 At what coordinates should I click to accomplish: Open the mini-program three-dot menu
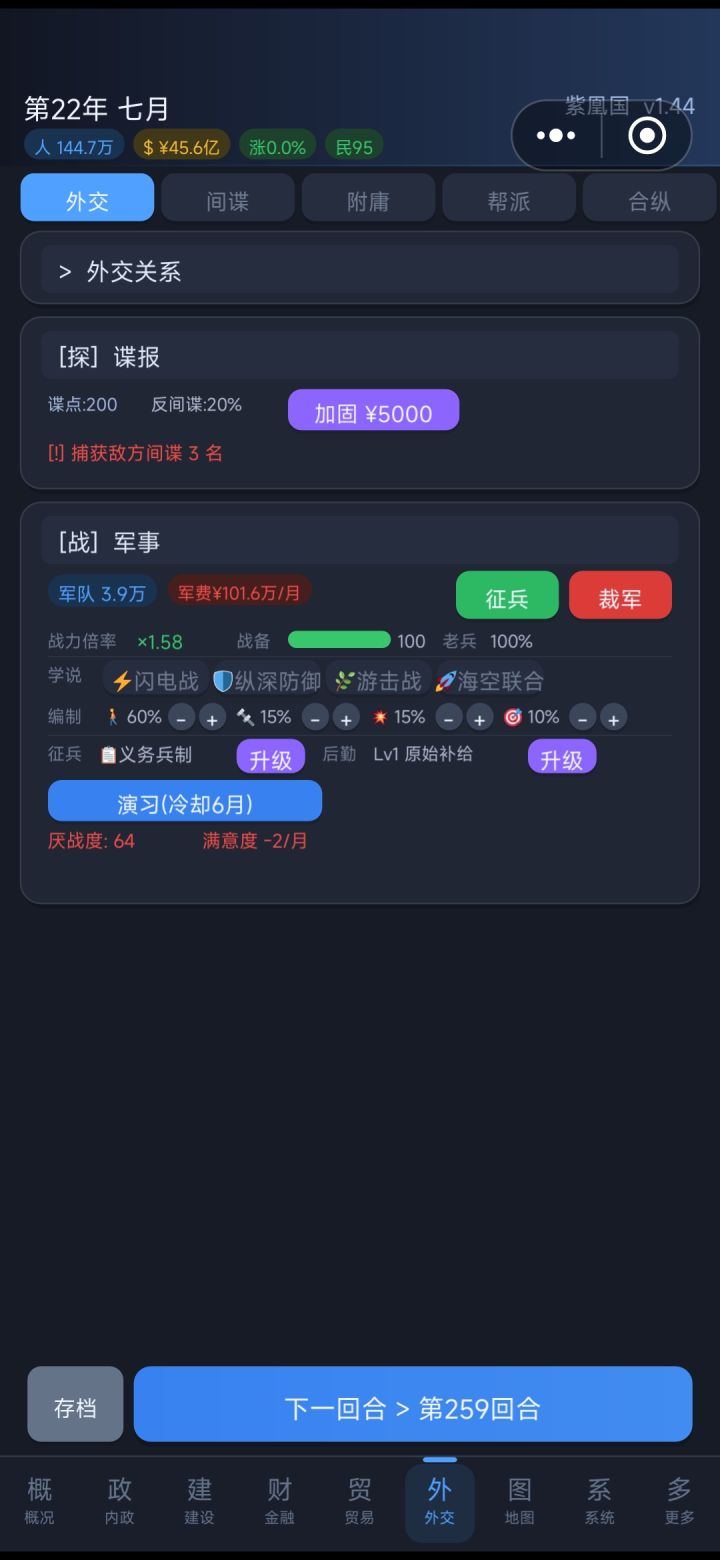pos(556,135)
